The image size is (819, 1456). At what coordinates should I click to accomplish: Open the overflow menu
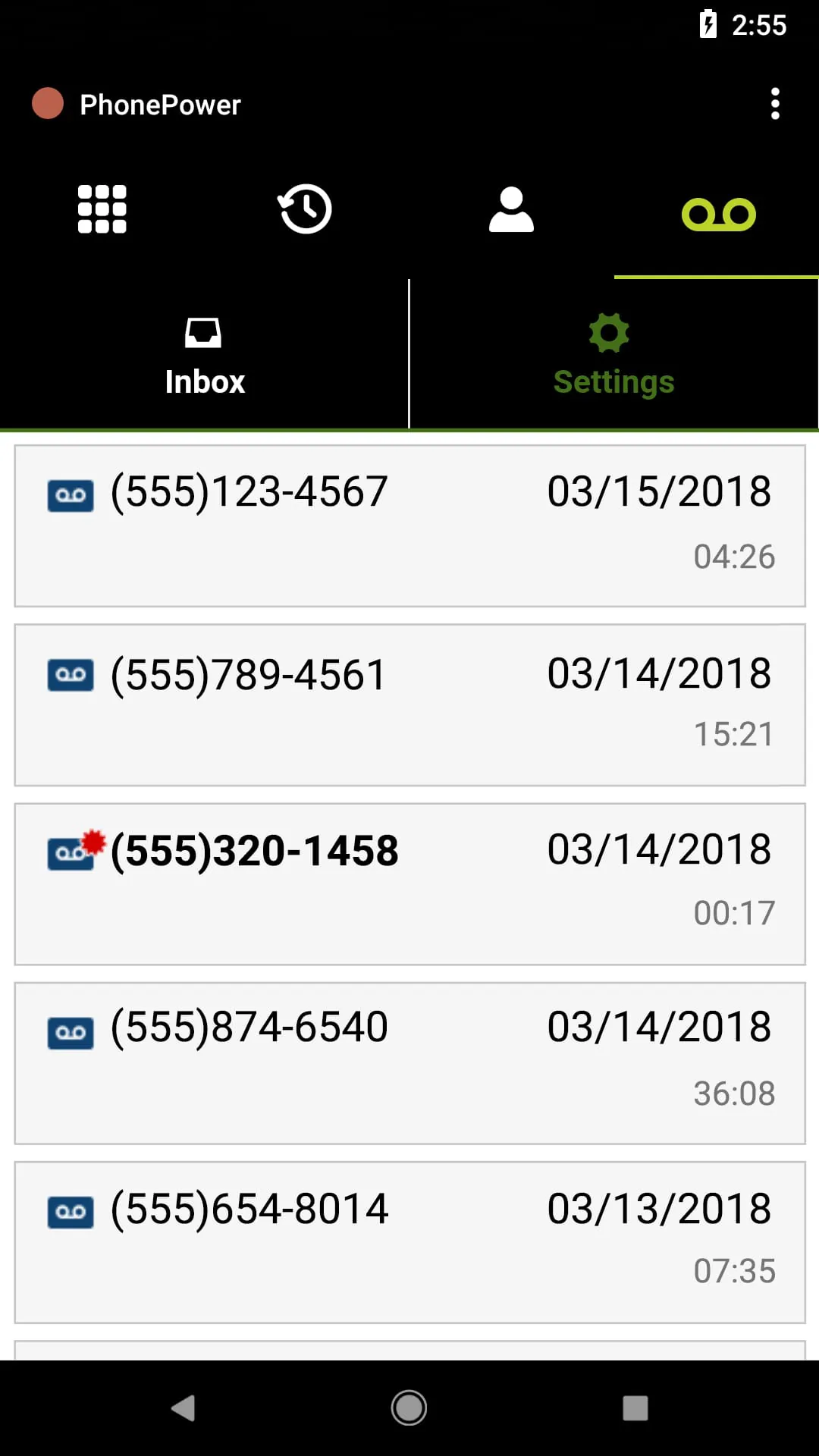[x=774, y=104]
